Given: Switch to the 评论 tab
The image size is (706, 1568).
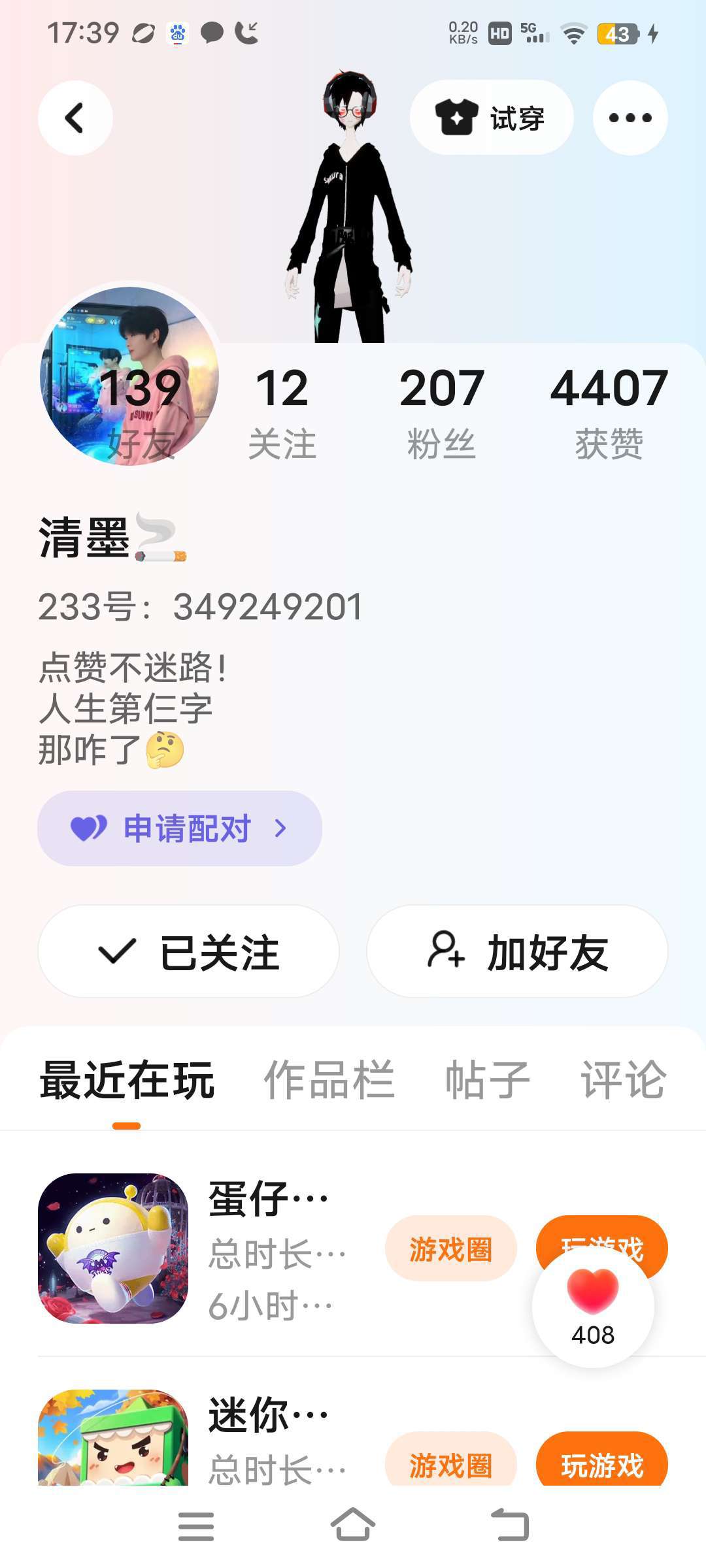Looking at the screenshot, I should (623, 1080).
